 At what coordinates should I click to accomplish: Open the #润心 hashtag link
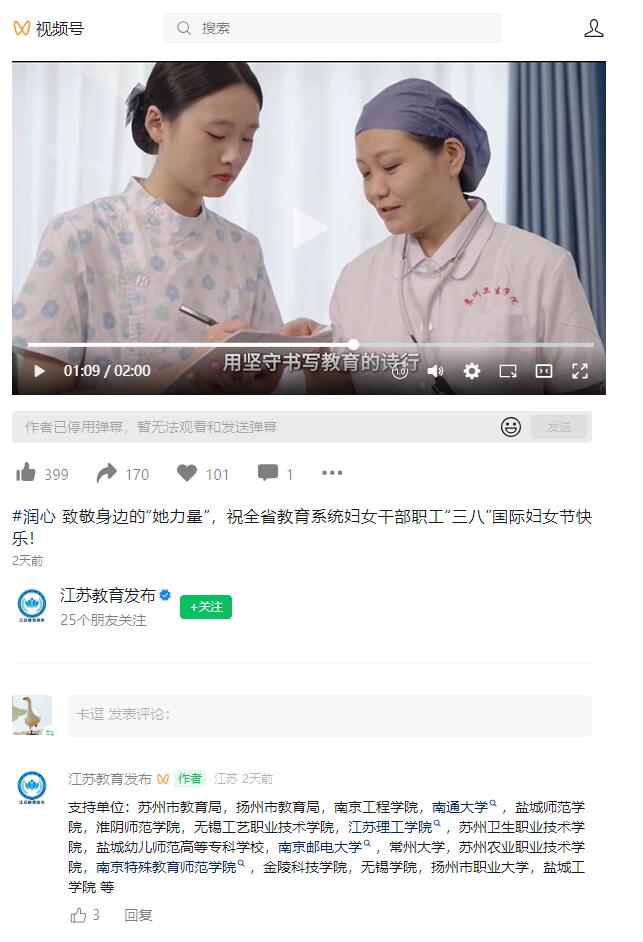pos(33,517)
